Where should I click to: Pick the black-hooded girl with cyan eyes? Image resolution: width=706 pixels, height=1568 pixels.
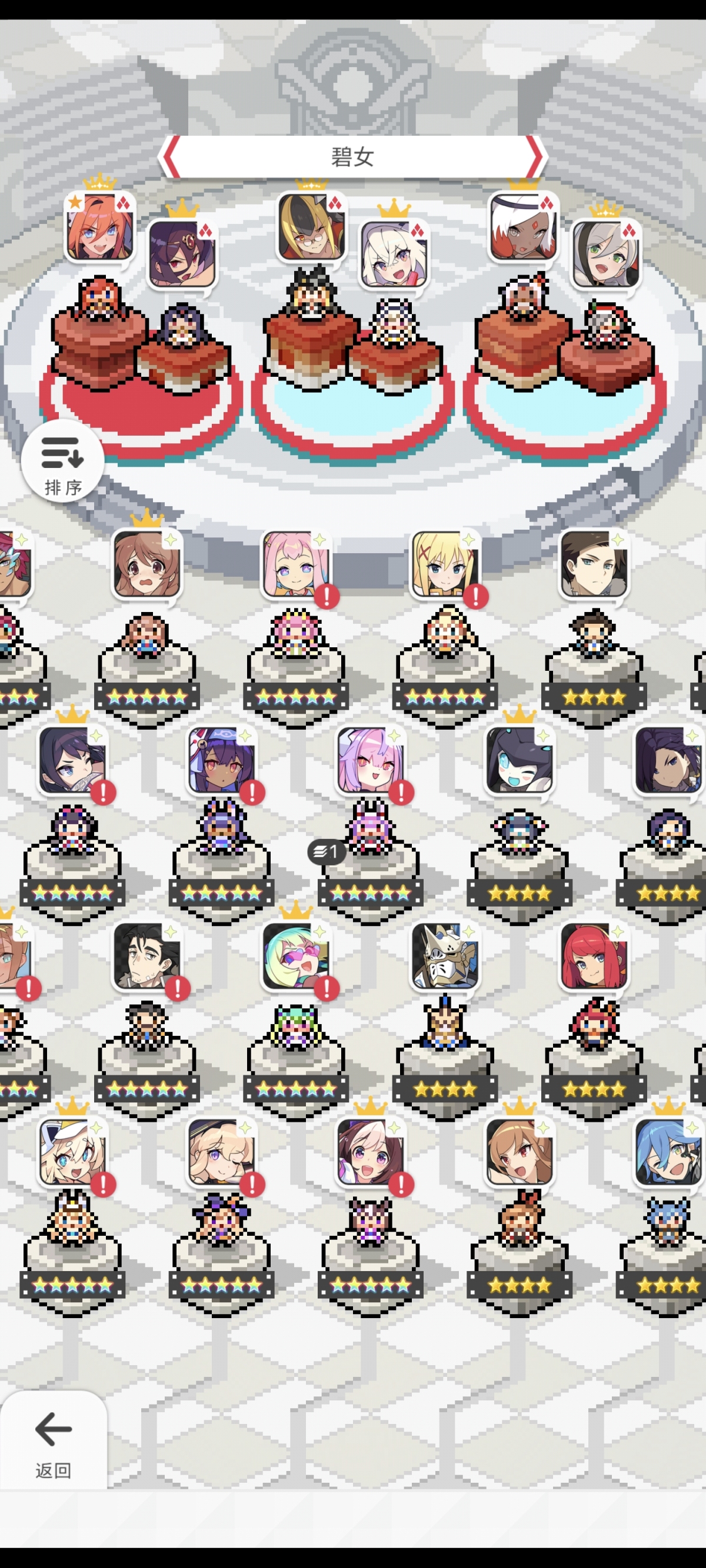click(x=519, y=760)
